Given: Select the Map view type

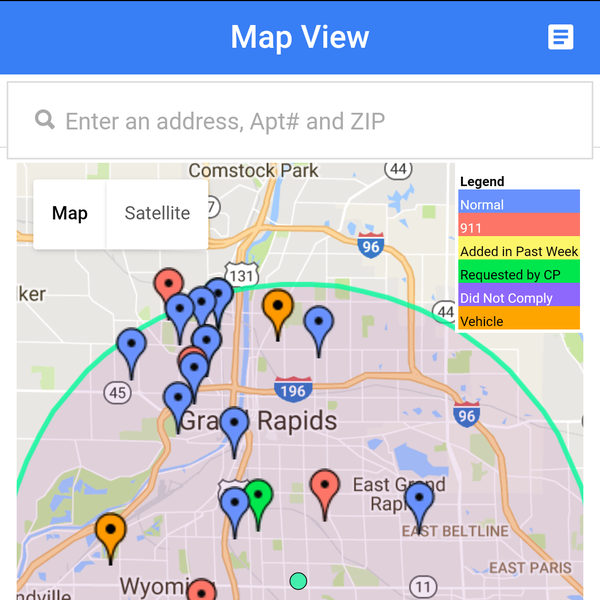Looking at the screenshot, I should coord(70,213).
